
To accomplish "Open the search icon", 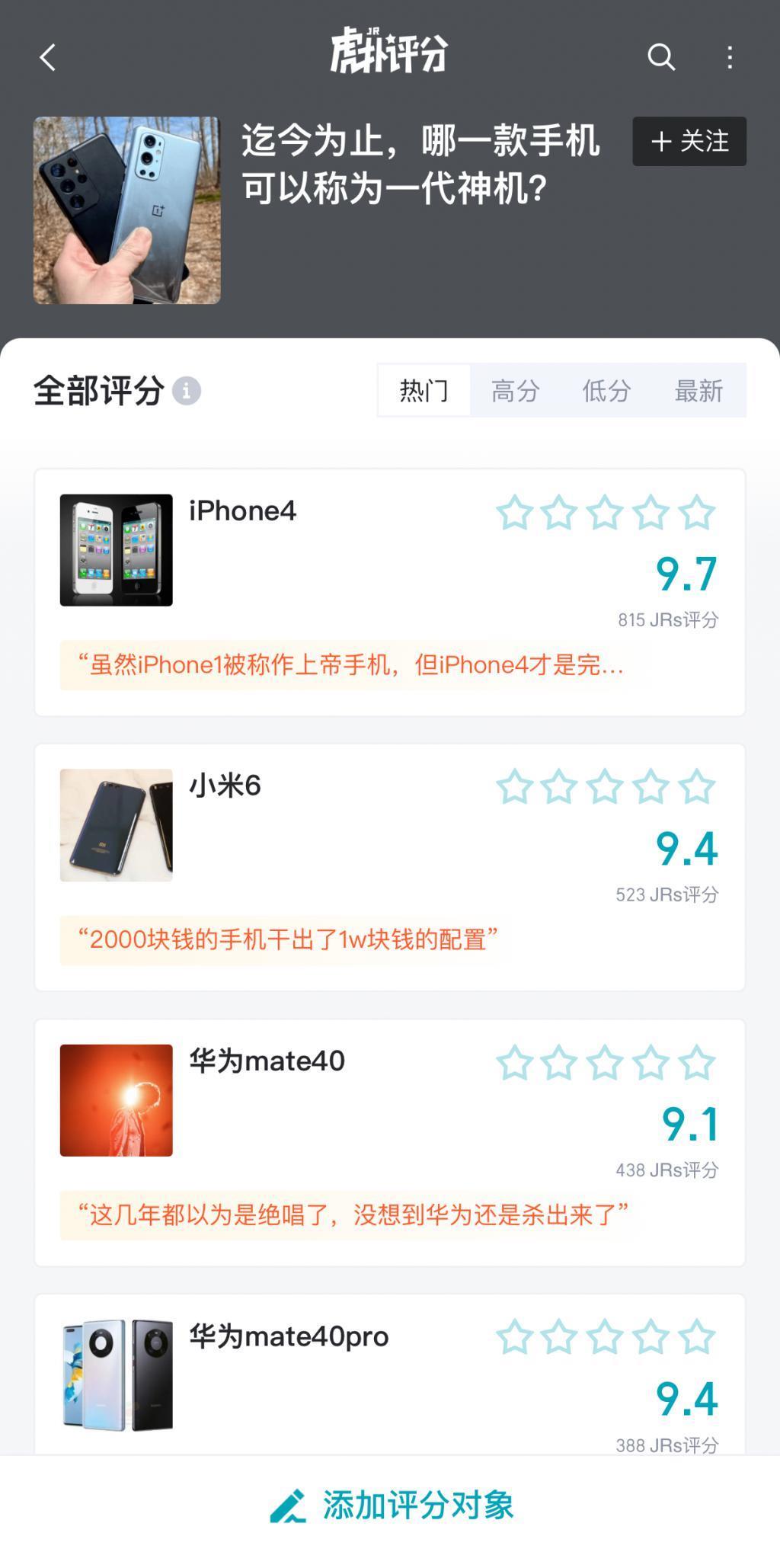I will (660, 57).
